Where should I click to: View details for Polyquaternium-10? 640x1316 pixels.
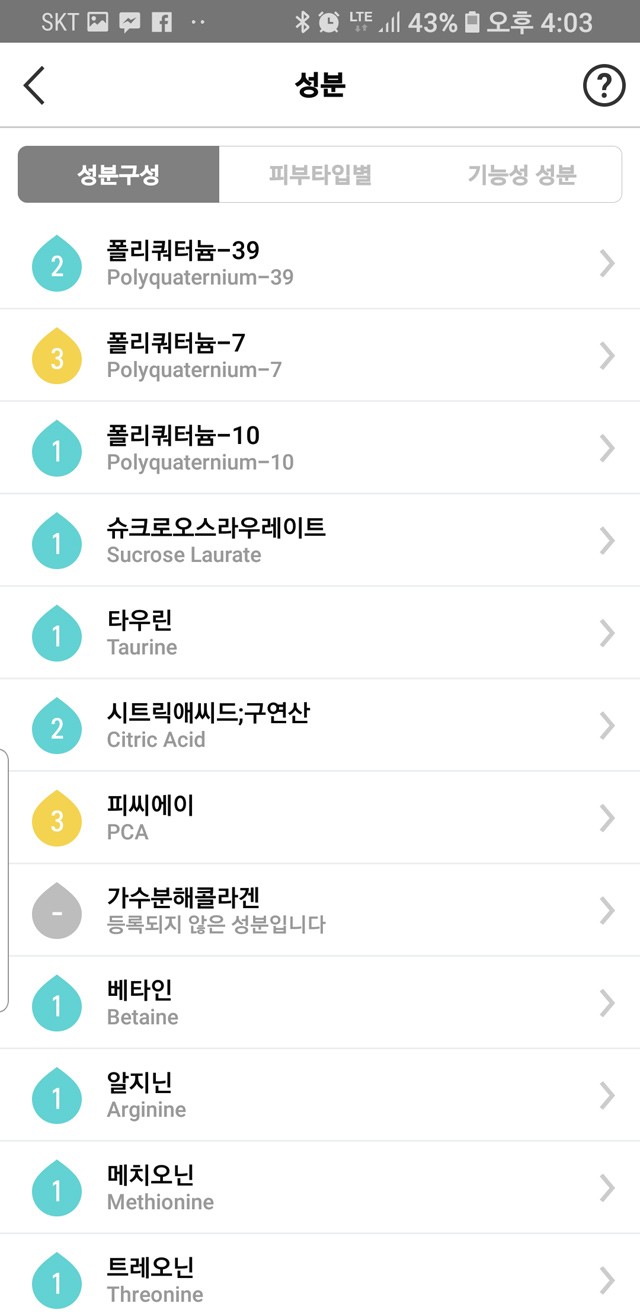pyautogui.click(x=320, y=448)
